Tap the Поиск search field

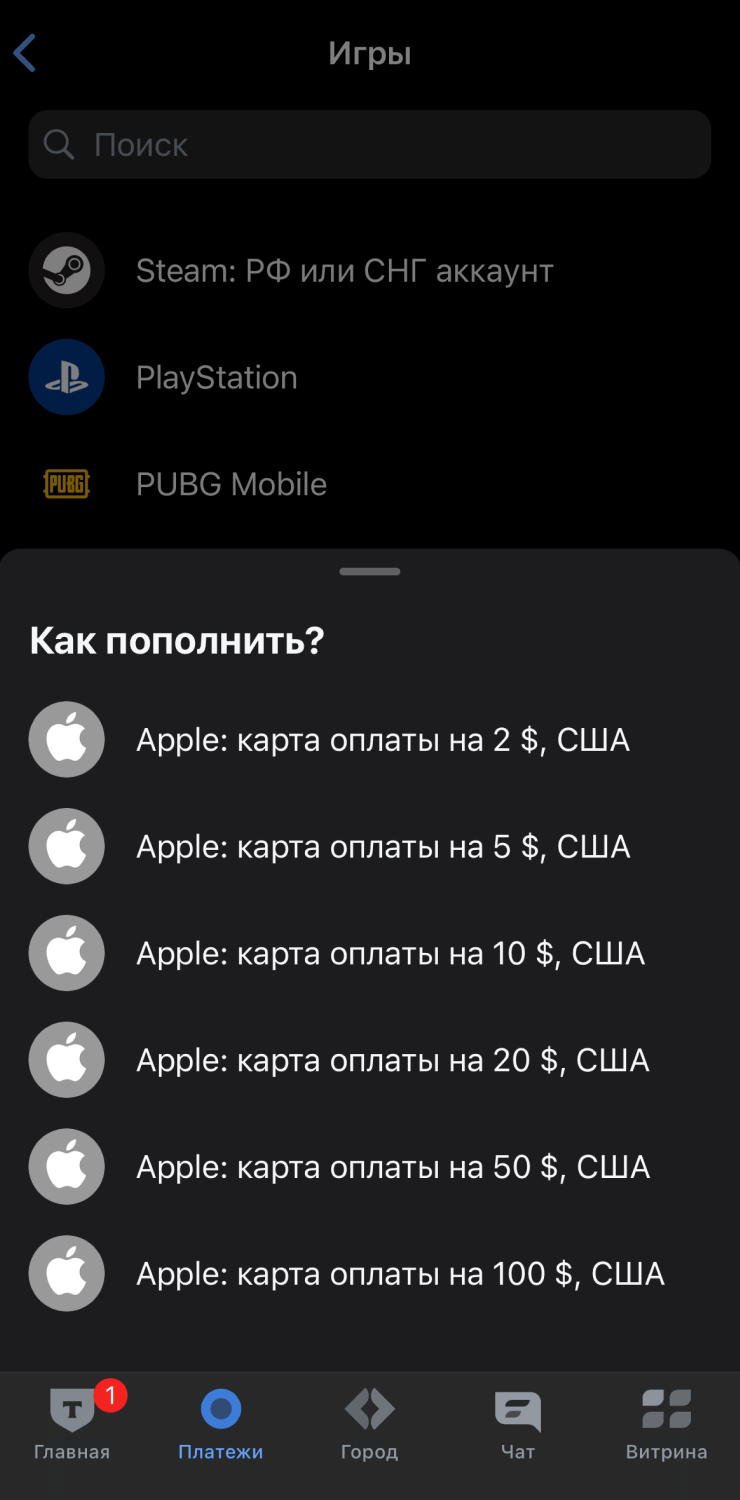pyautogui.click(x=370, y=145)
